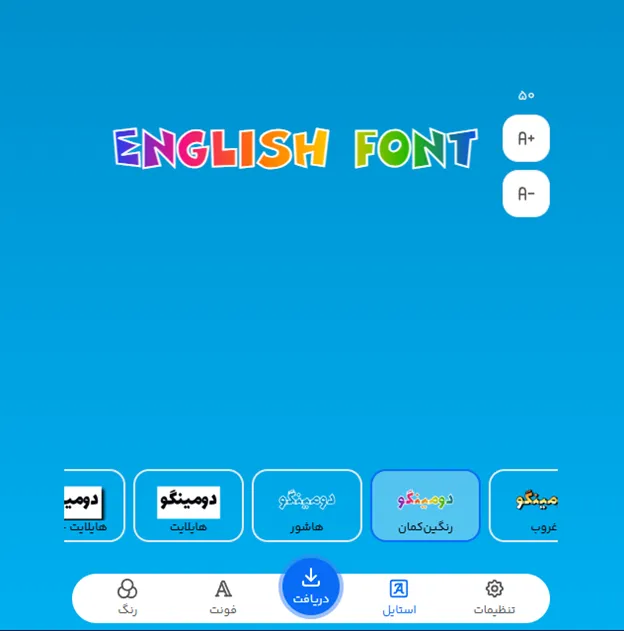Switch to the فونت tab

pos(223,597)
